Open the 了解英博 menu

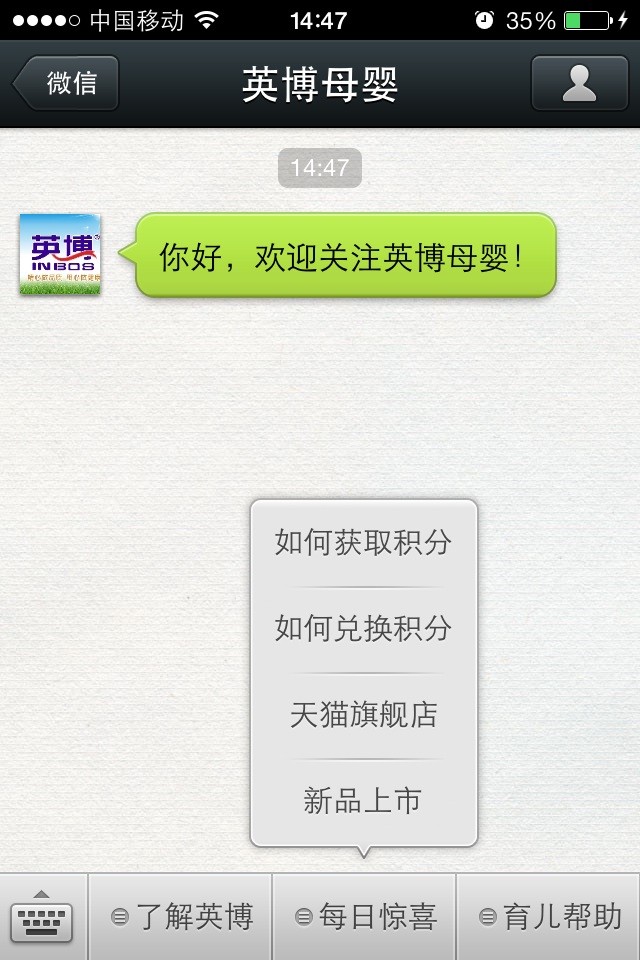181,917
